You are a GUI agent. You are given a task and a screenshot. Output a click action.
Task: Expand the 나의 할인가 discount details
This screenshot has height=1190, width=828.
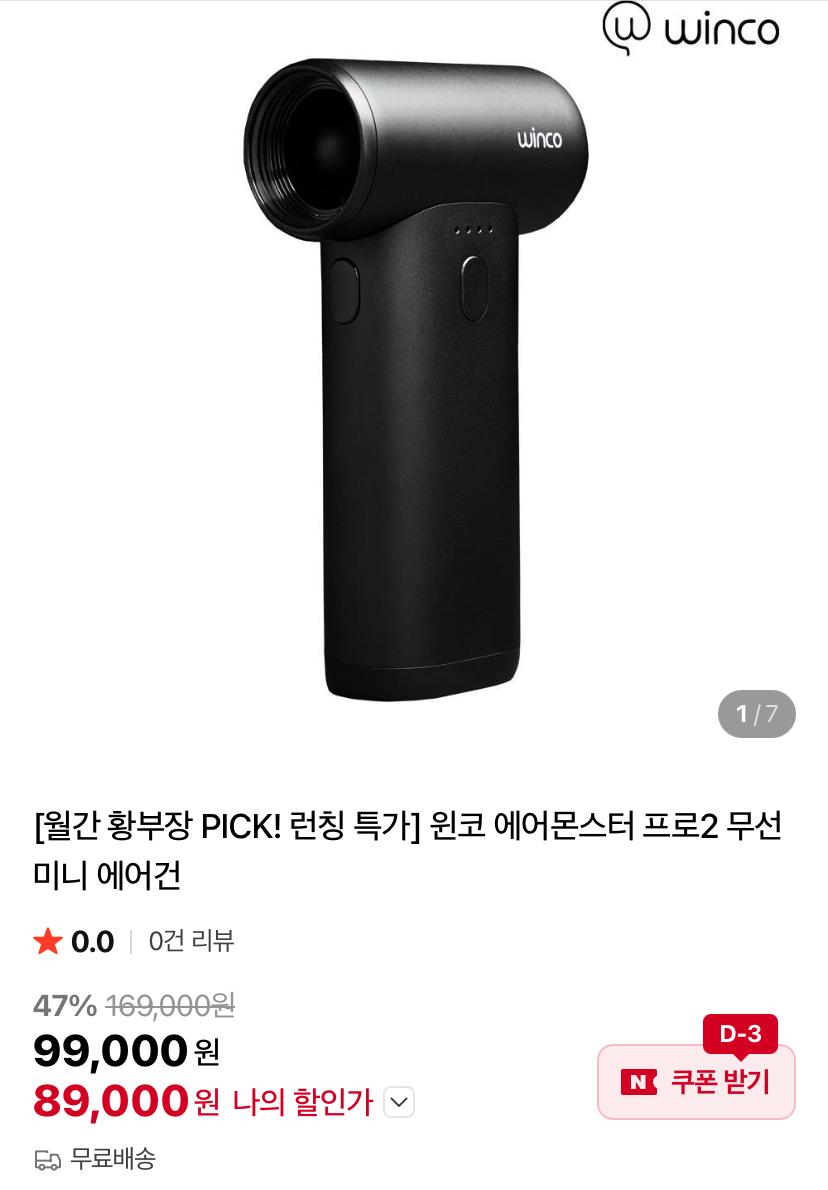coord(399,1103)
